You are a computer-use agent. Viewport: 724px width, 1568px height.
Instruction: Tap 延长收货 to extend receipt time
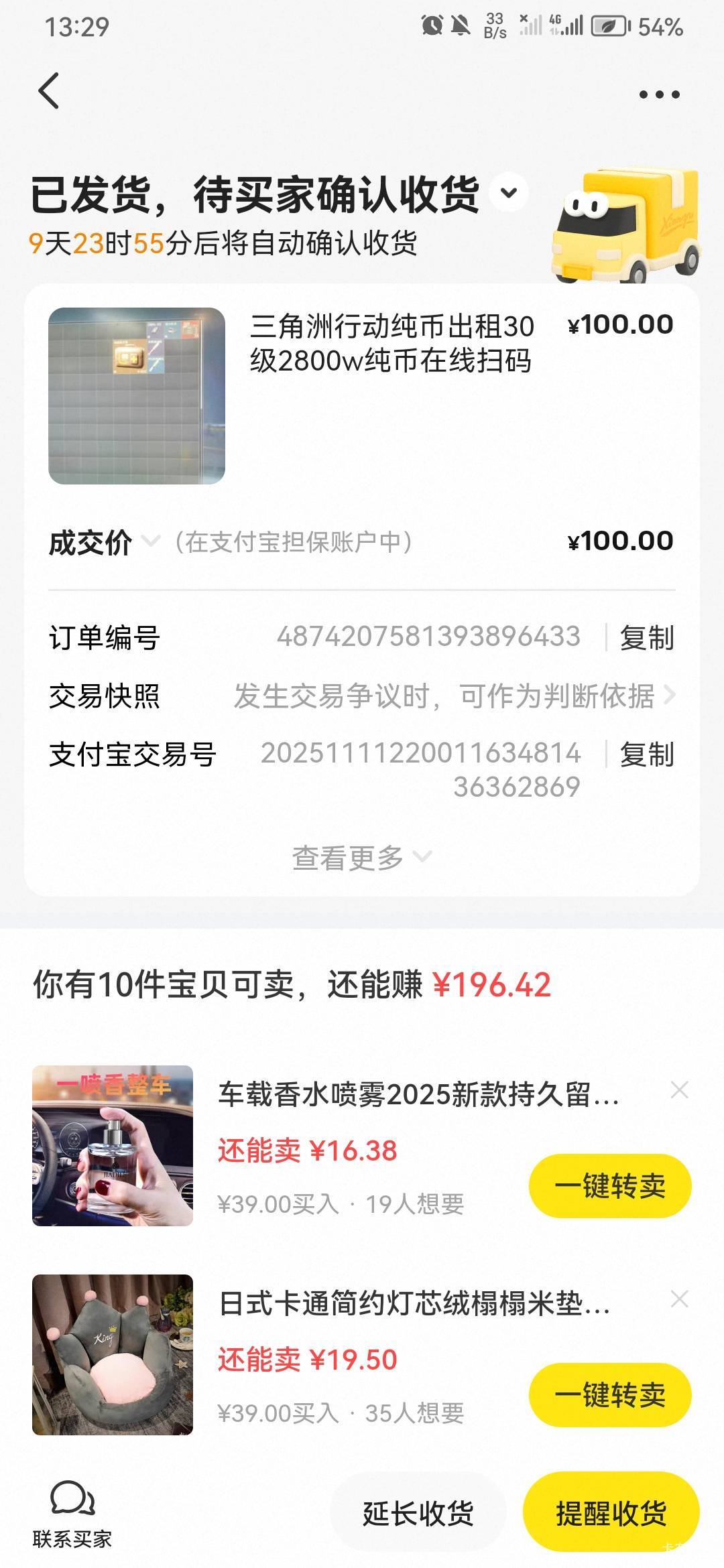tap(418, 1513)
